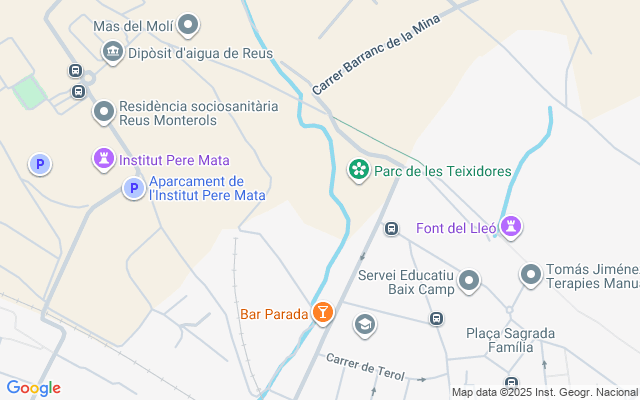Tap the Tomás Jiménez Teràpies Manuals pin

click(x=530, y=273)
